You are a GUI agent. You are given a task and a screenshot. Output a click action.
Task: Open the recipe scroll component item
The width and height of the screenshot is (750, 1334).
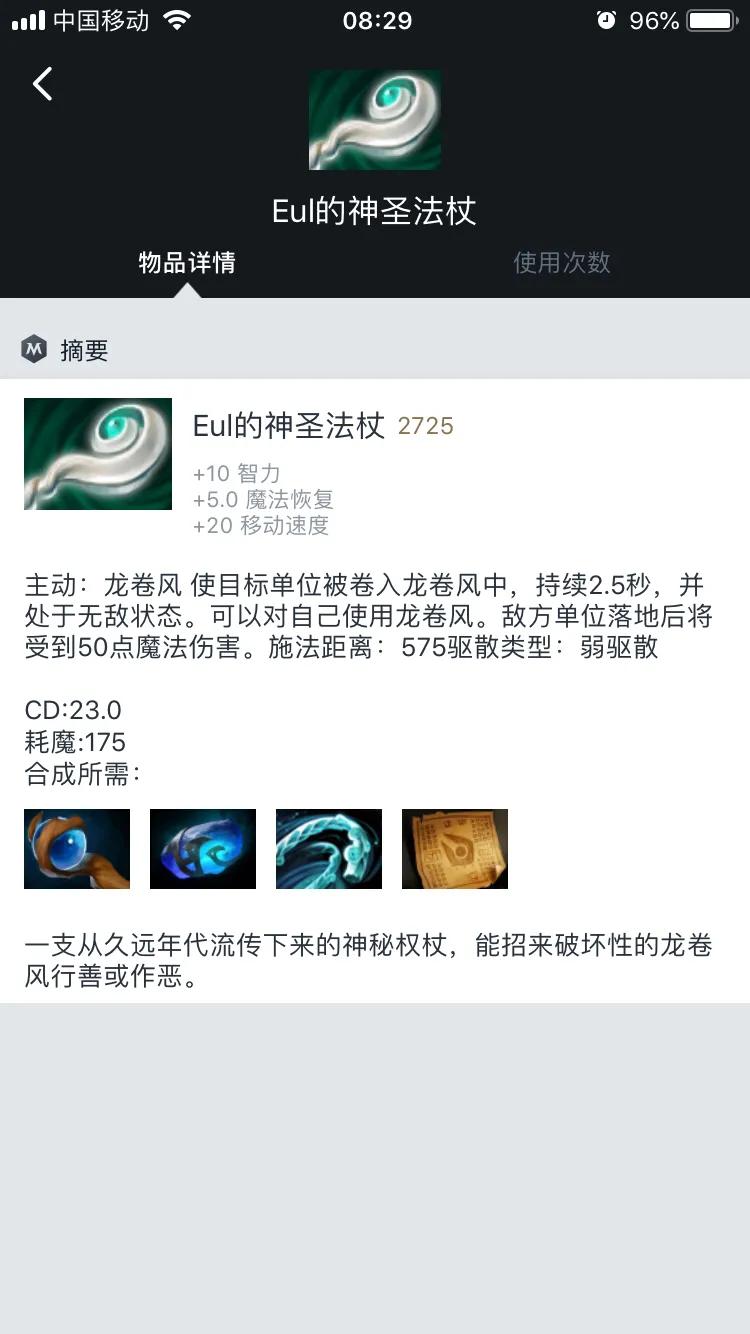click(x=455, y=849)
